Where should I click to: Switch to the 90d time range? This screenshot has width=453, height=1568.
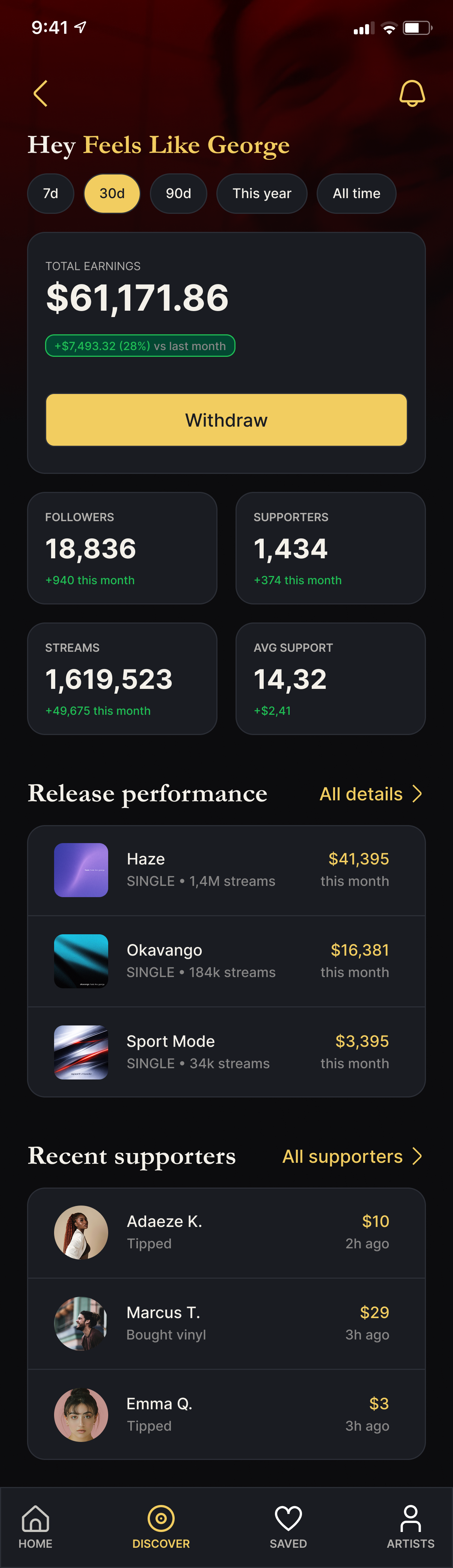pyautogui.click(x=178, y=194)
